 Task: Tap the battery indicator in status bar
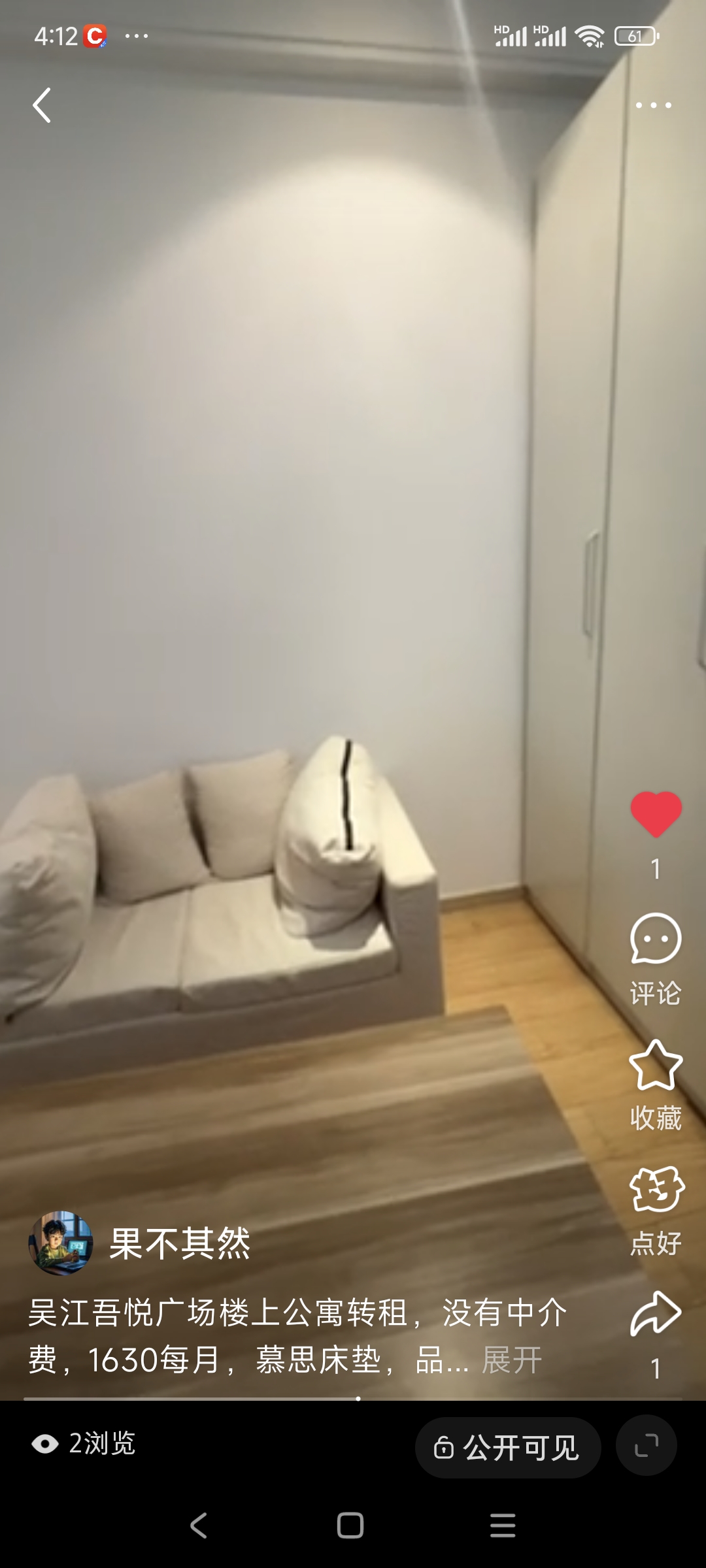pyautogui.click(x=633, y=37)
